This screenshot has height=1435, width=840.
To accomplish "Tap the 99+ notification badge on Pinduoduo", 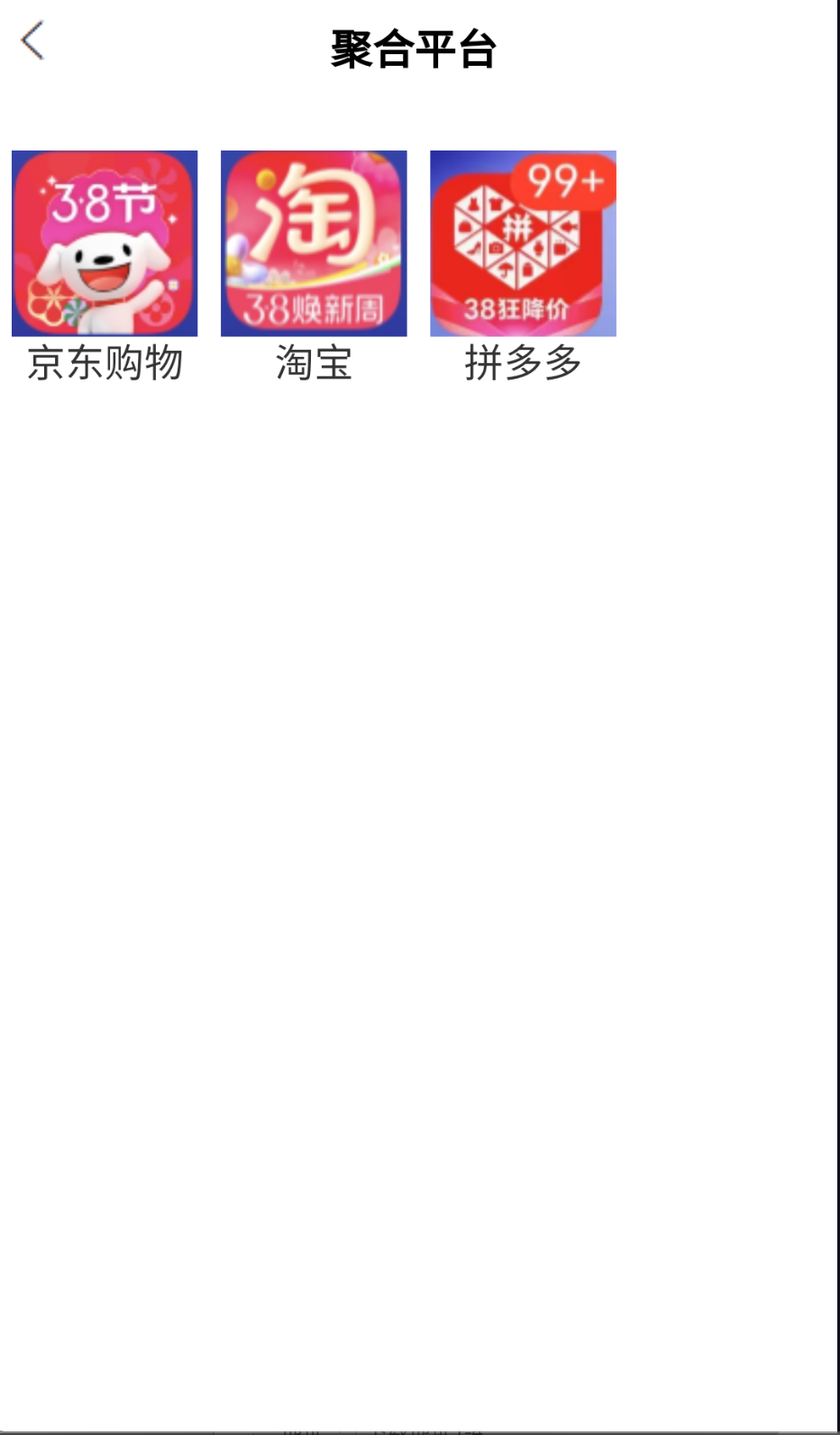I will [x=563, y=183].
